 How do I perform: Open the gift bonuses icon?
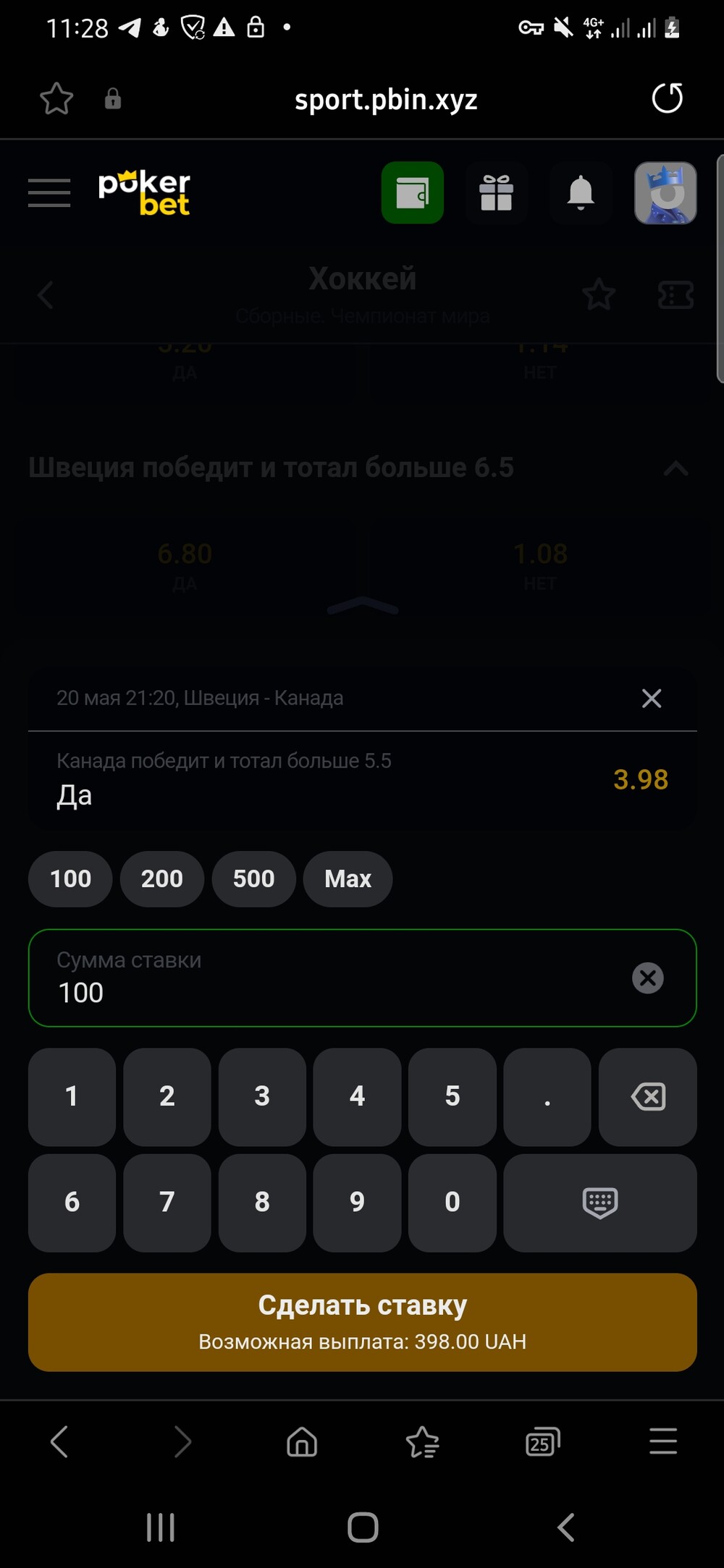497,192
